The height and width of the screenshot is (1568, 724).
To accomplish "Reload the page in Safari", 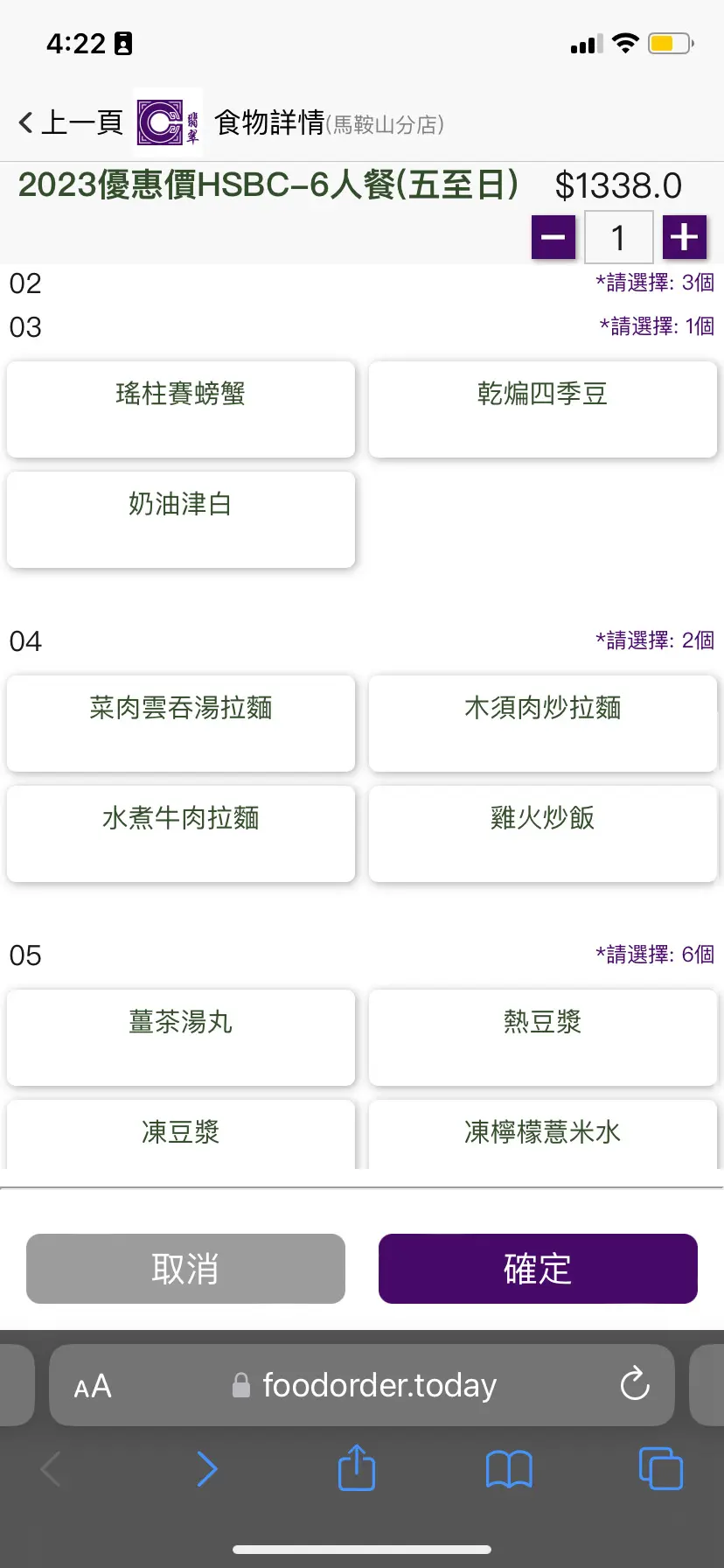I will point(635,1385).
